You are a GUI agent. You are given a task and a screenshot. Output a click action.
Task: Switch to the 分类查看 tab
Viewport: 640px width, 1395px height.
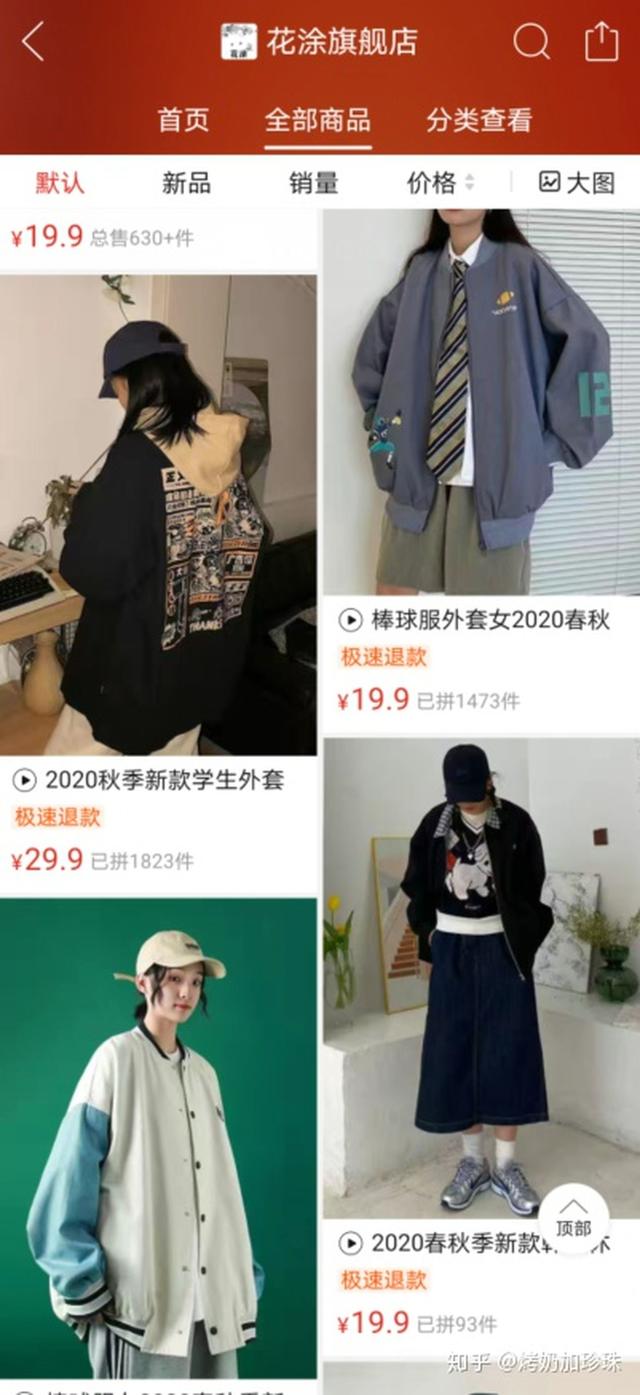pos(478,120)
